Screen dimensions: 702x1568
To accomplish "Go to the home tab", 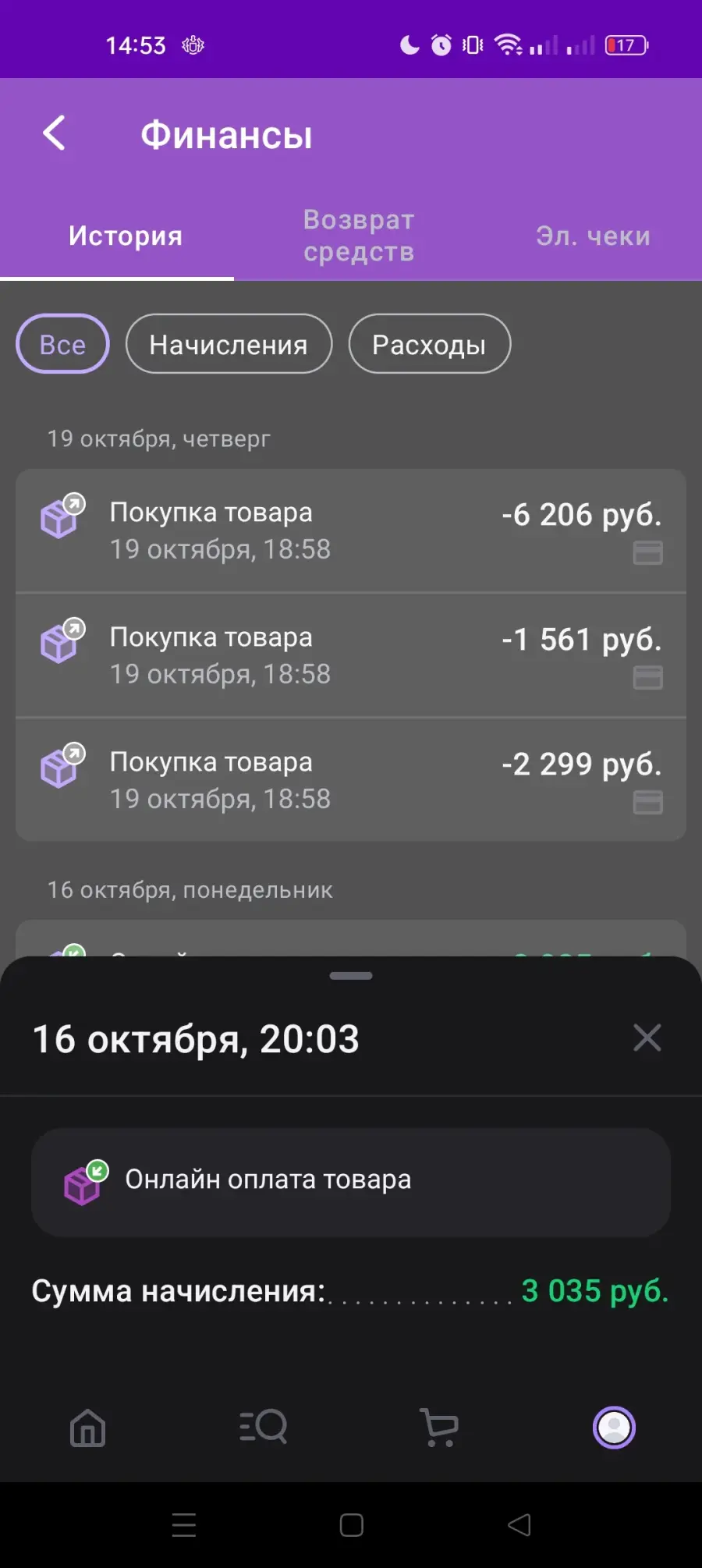I will [x=87, y=1428].
